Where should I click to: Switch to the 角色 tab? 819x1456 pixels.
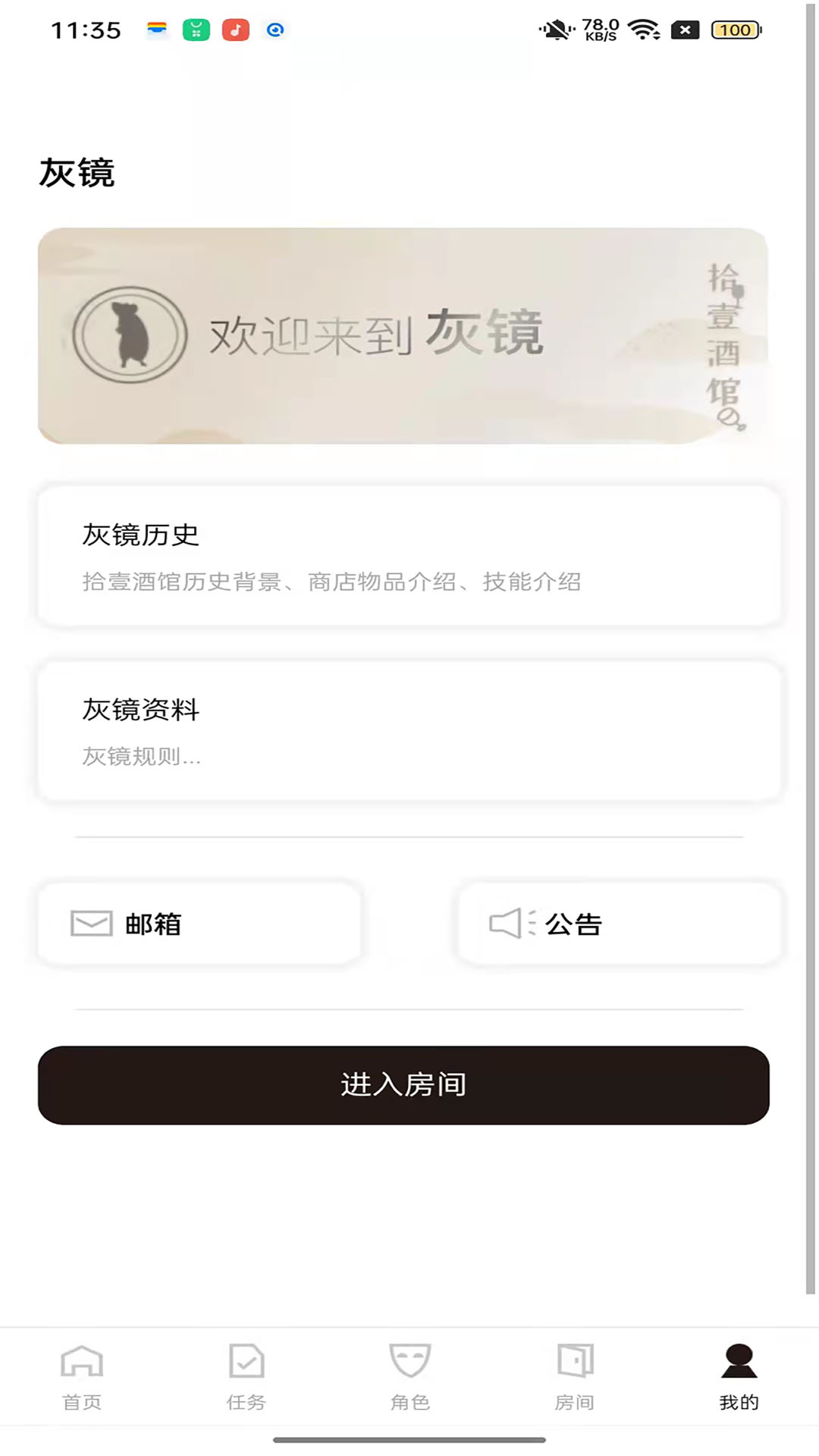[409, 1380]
